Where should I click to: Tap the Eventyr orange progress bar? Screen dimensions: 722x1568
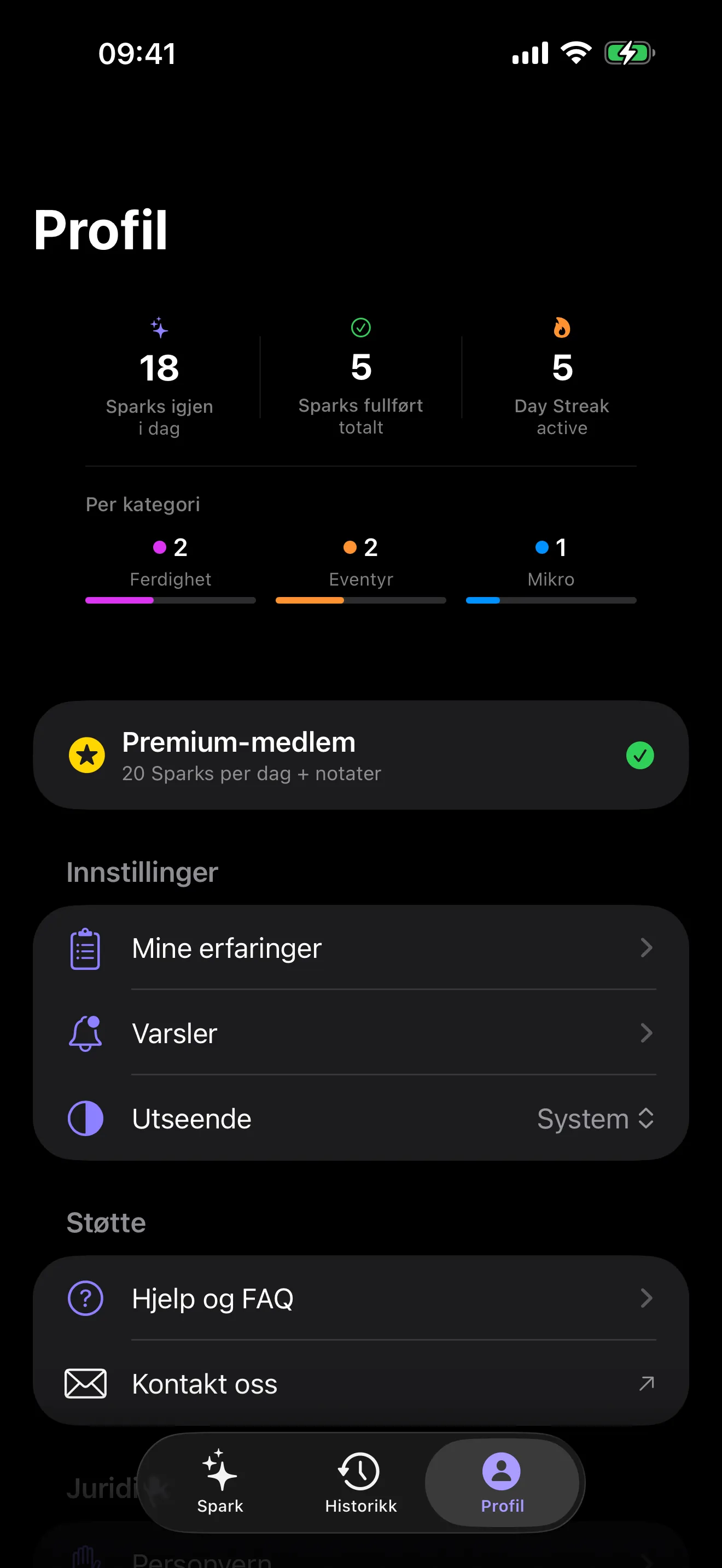361,600
